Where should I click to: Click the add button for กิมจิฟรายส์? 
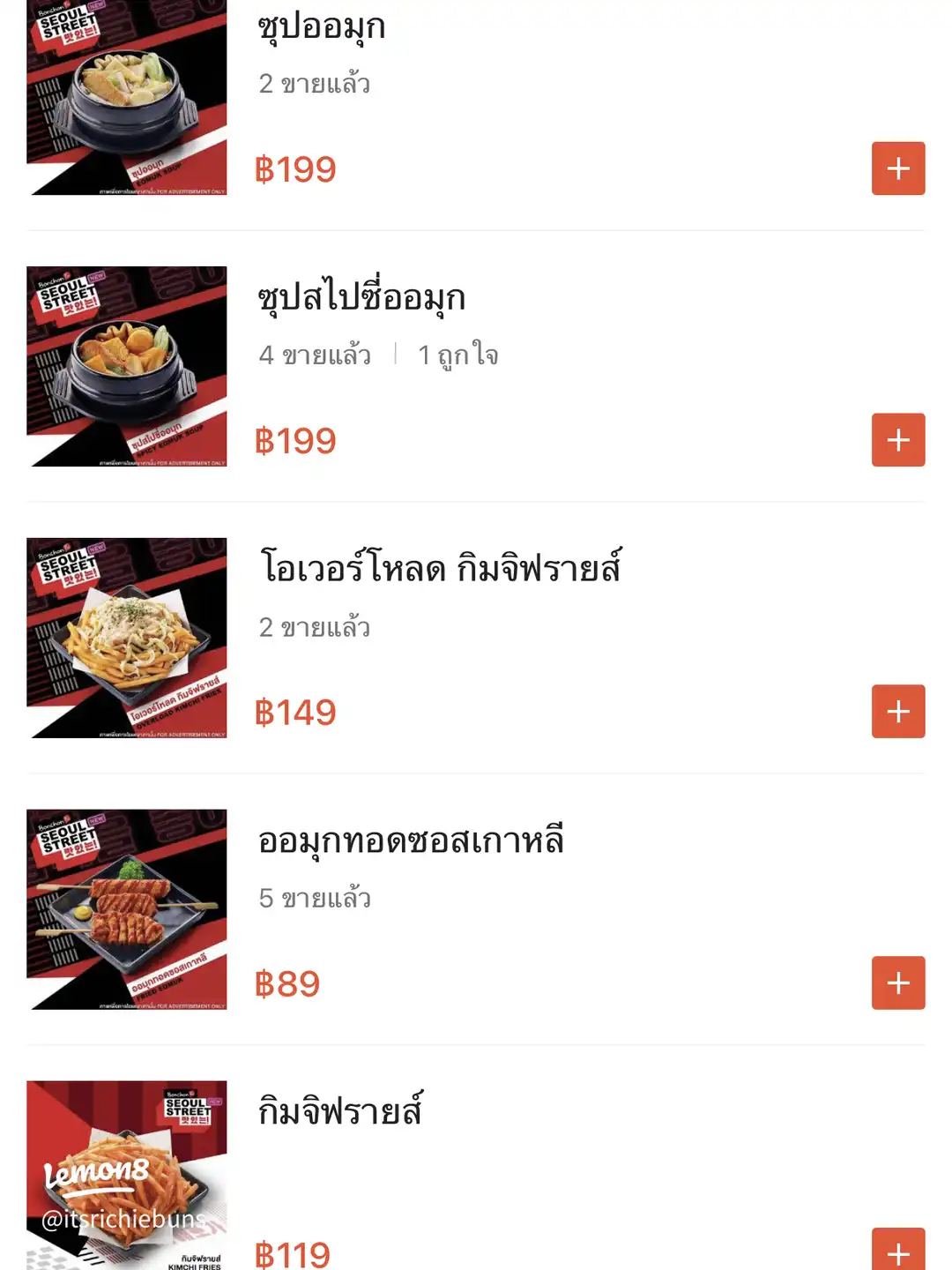pos(898,1252)
